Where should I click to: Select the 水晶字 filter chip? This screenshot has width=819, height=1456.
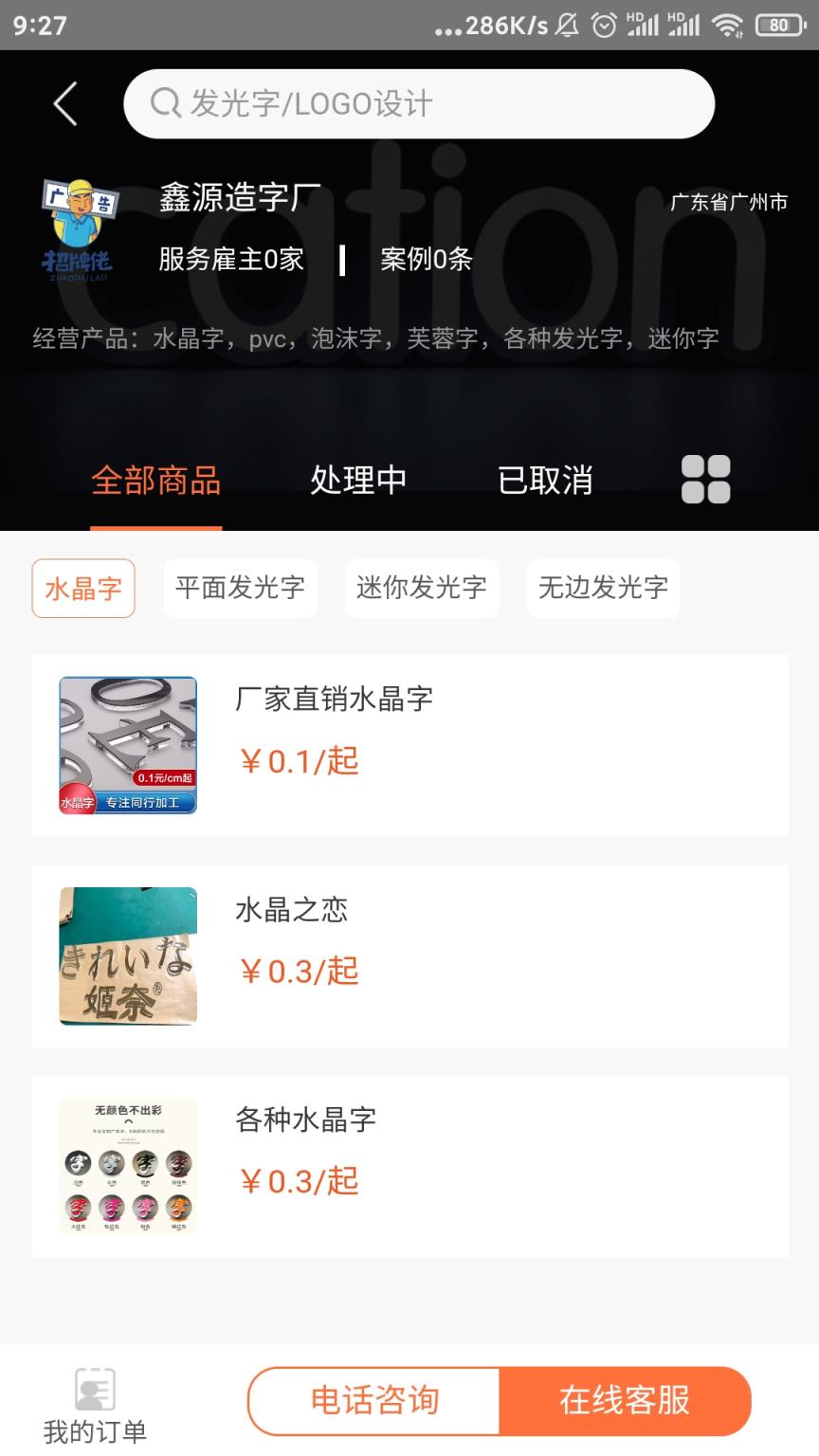pos(82,588)
